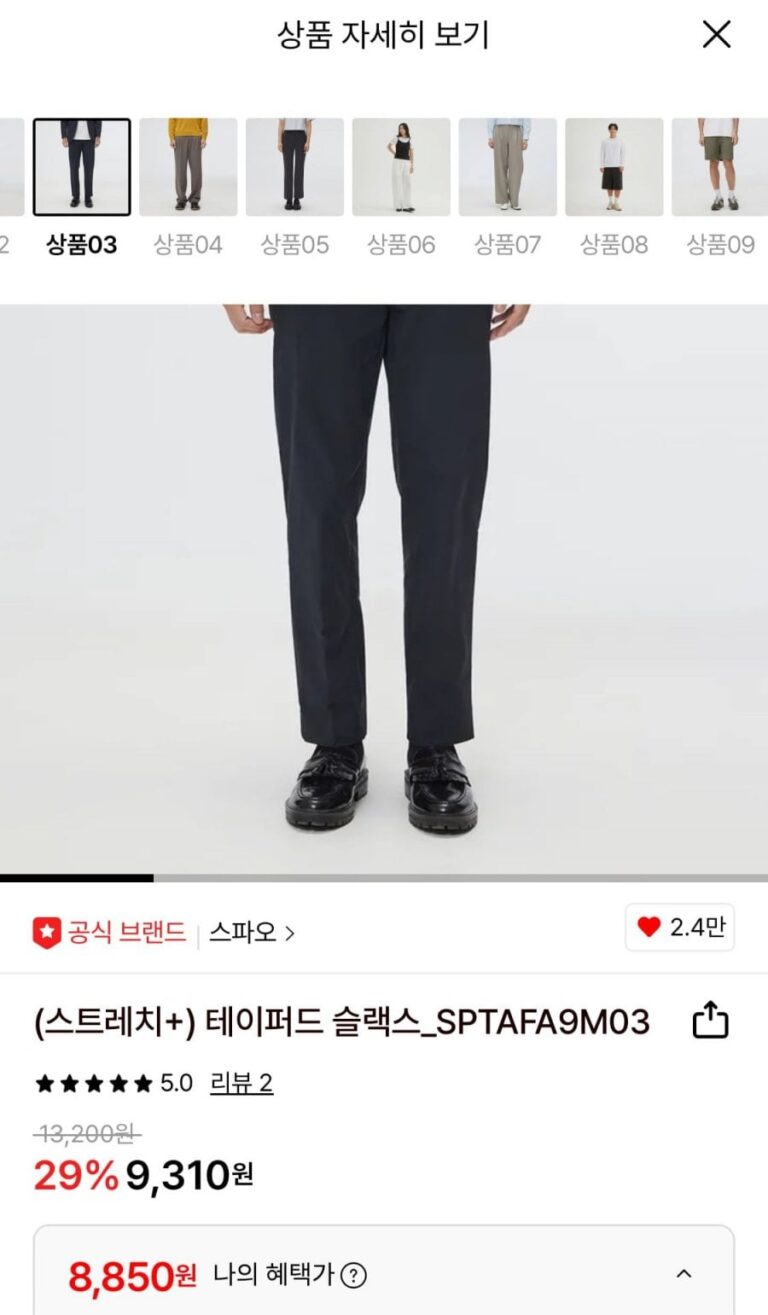Open the 리뷰 2 reviews link
This screenshot has width=768, height=1315.
coord(241,1083)
